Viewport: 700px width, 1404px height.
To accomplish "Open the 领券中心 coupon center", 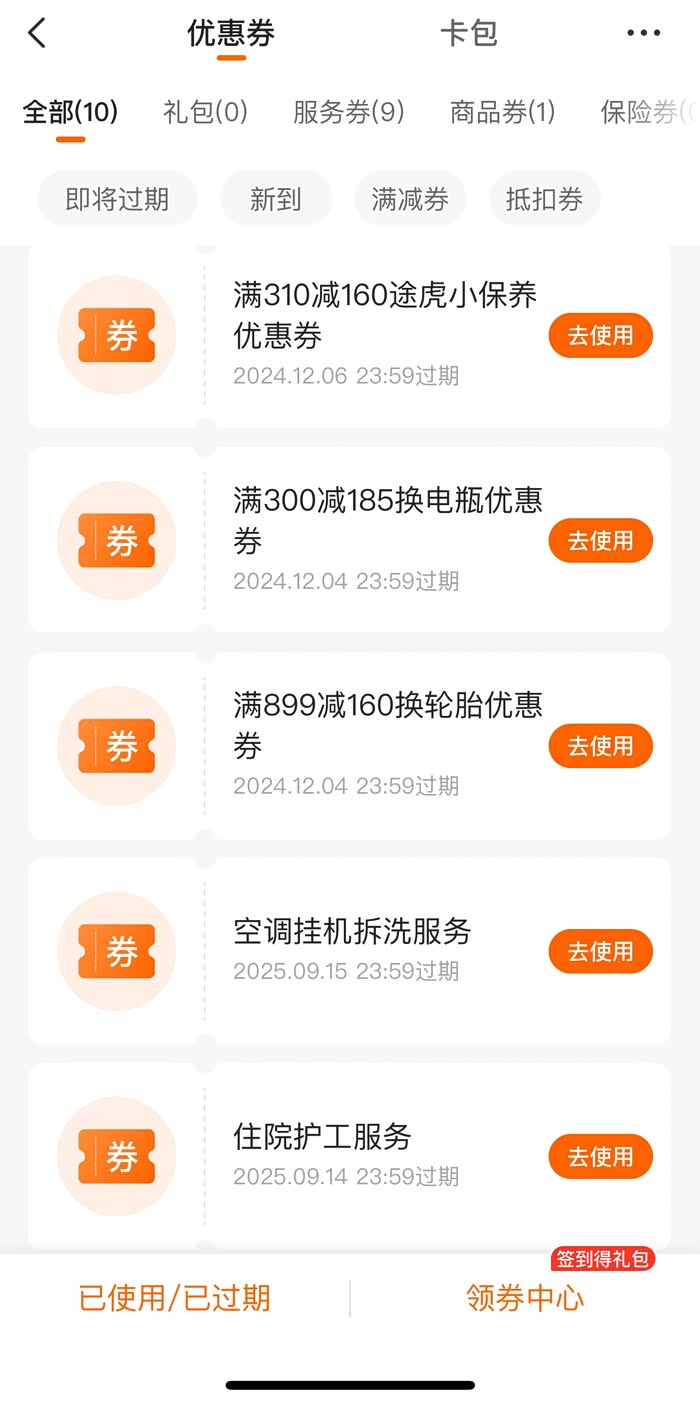I will [x=525, y=1298].
